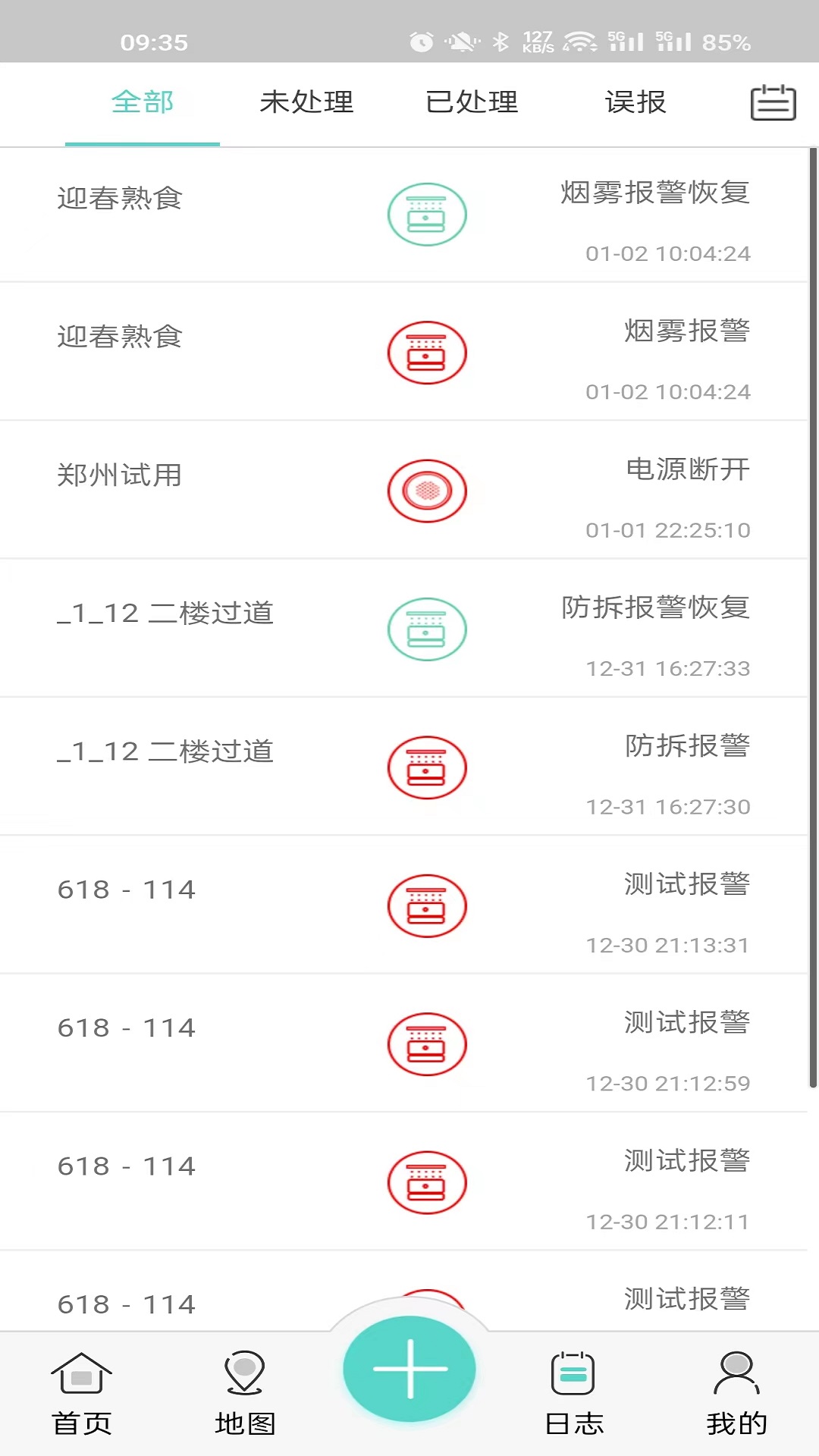Switch to the 地图 map tab

pyautogui.click(x=245, y=1394)
